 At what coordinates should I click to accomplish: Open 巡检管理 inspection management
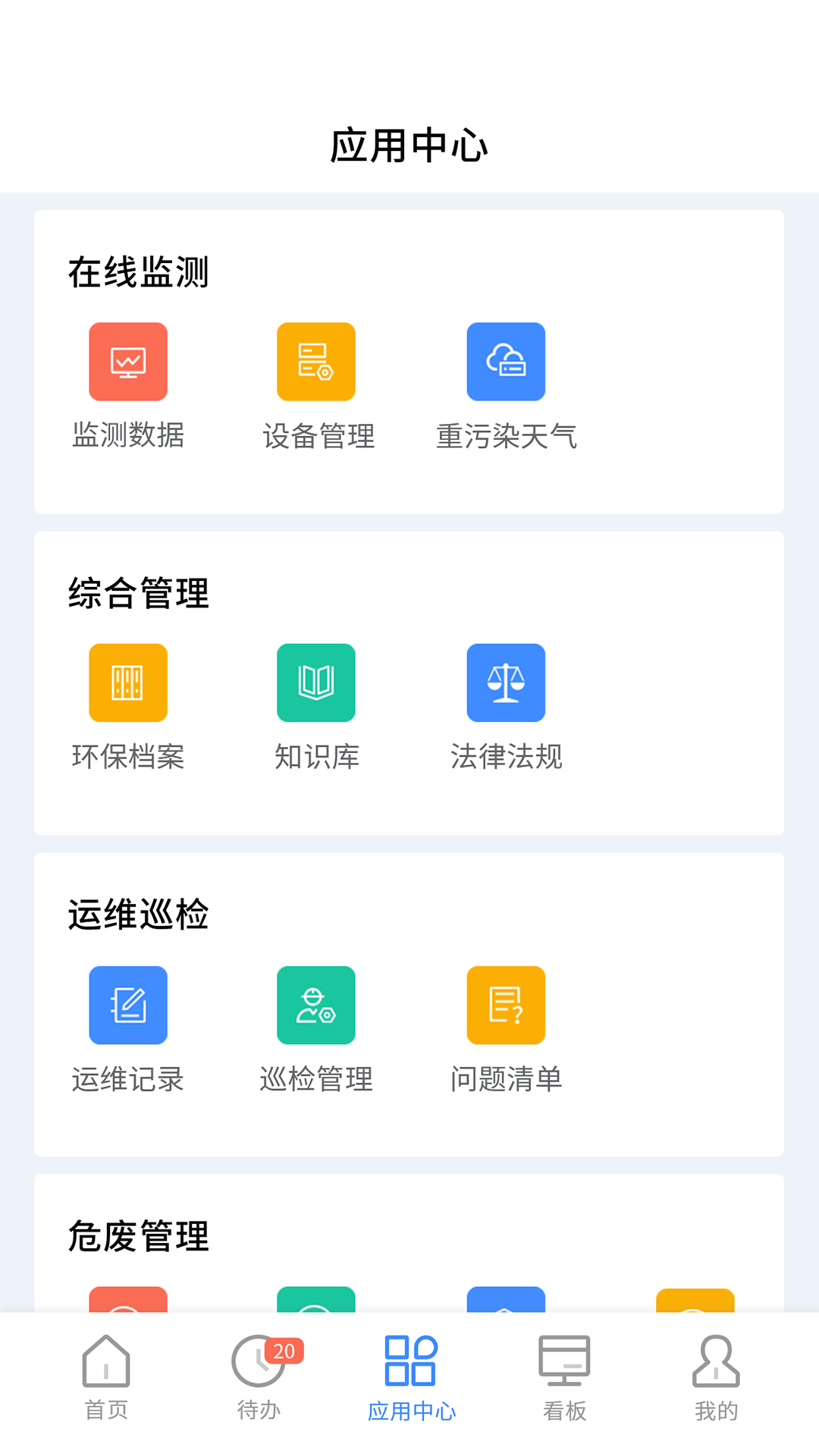(316, 1006)
